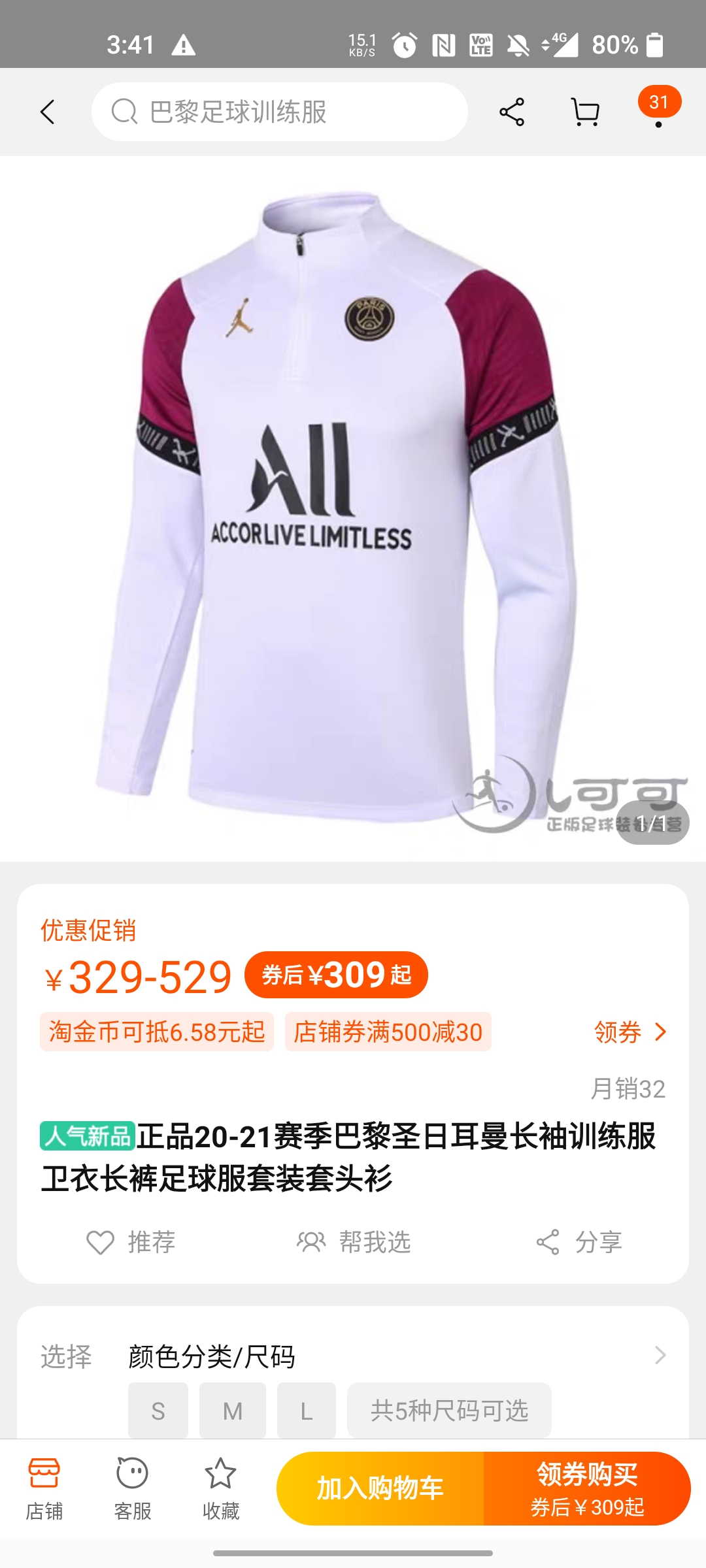
Task: Tap 帮我选 to ask friends
Action: click(354, 1241)
